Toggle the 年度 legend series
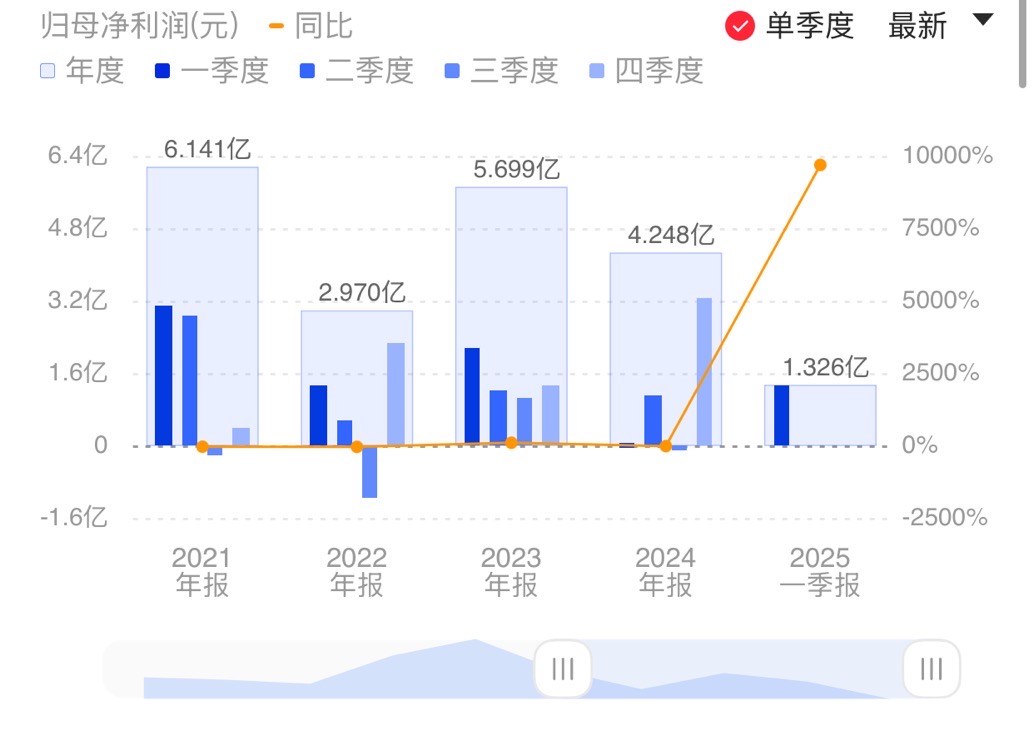 [81, 71]
